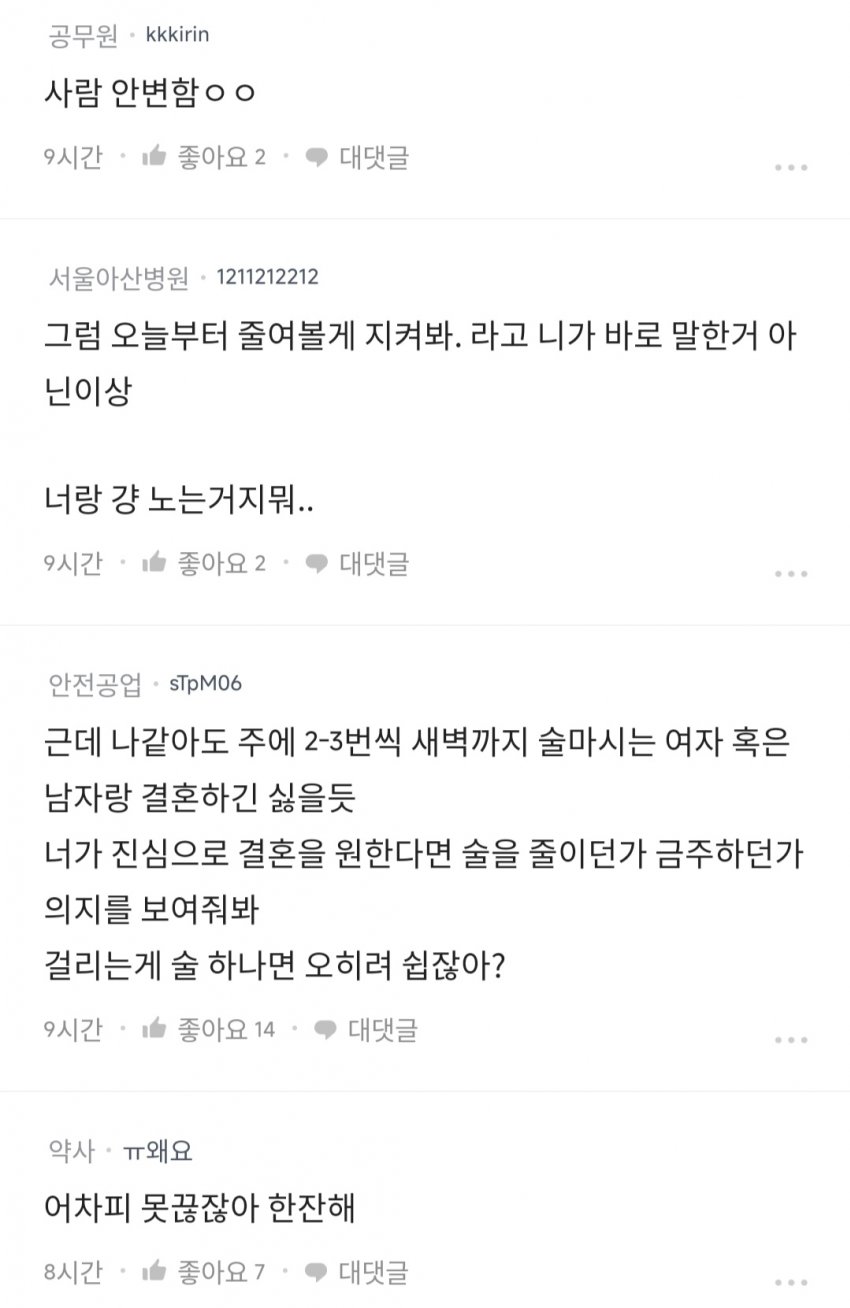This screenshot has width=850, height=1308.
Task: Open more options on sTpM06's comment
Action: tap(791, 1040)
